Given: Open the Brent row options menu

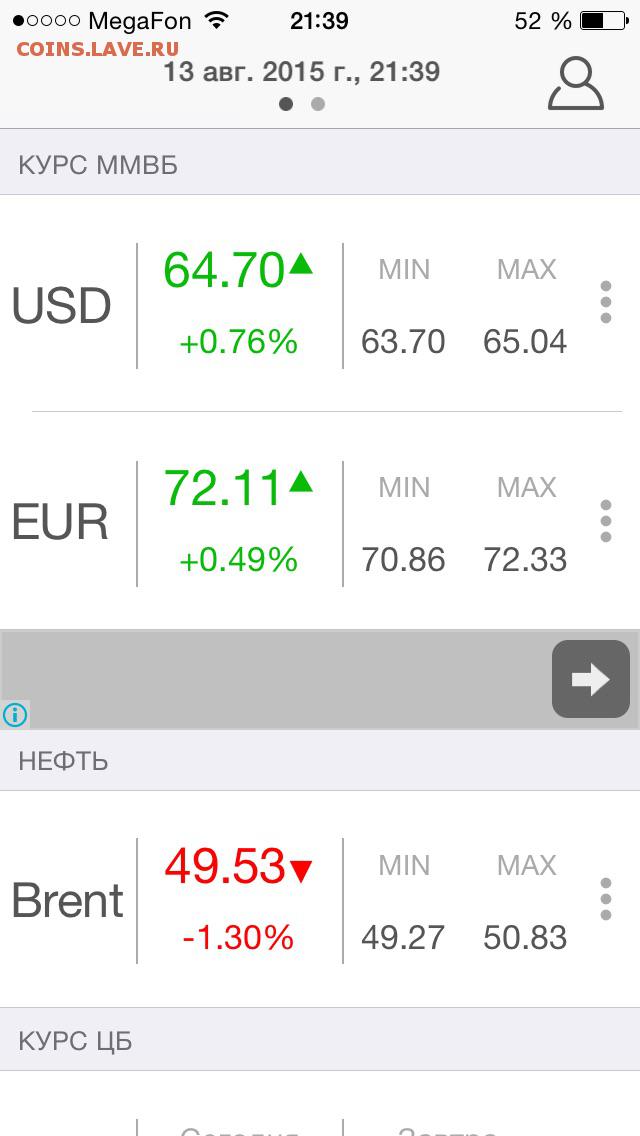Looking at the screenshot, I should click(605, 899).
